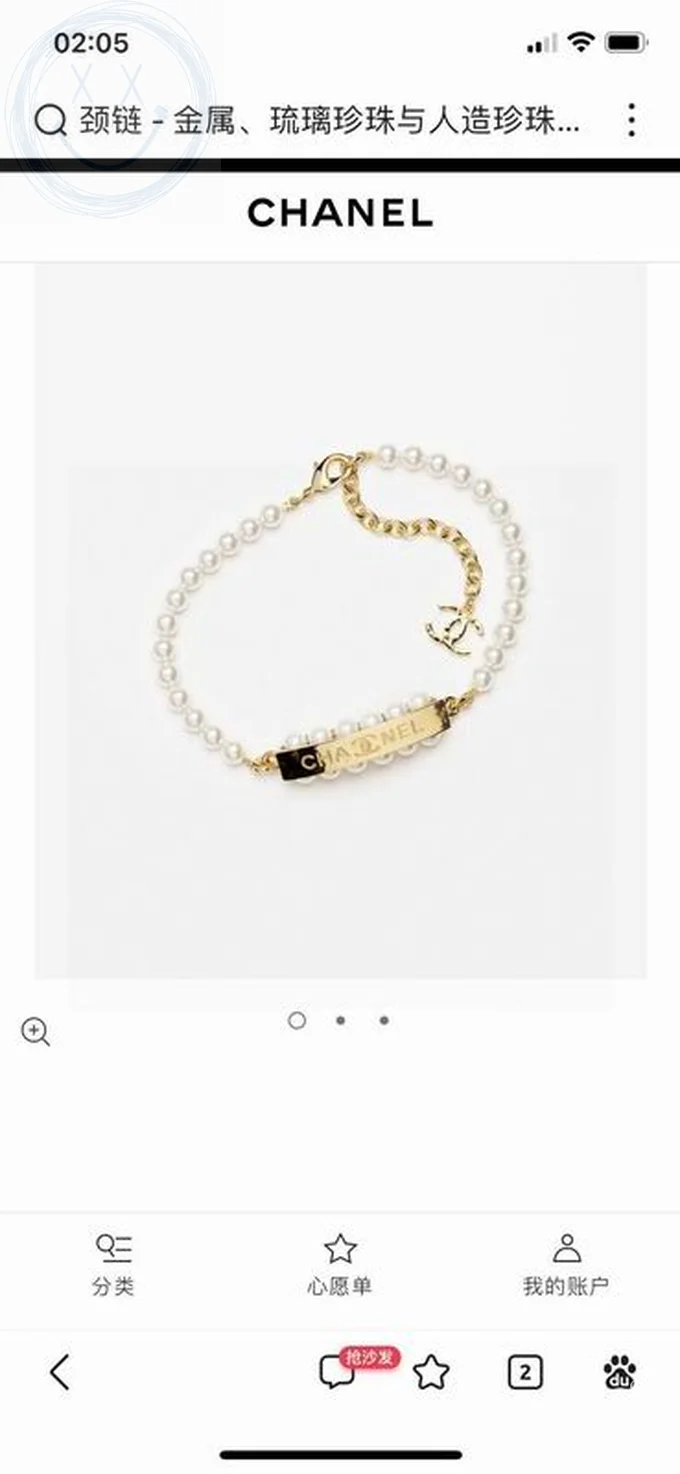
Task: Bookmark this page with the star
Action: click(x=431, y=1372)
